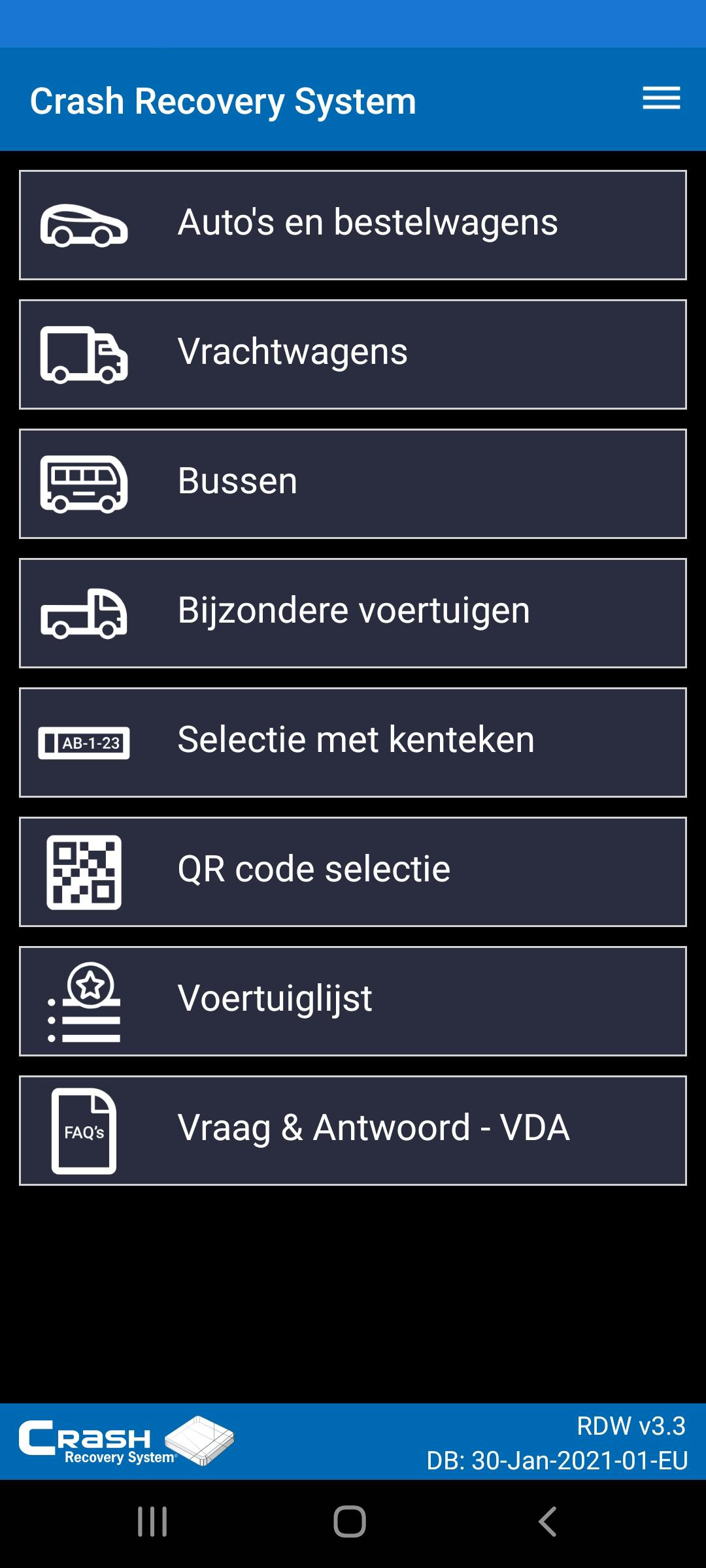Open Bijzondere voertuigen

tap(353, 613)
